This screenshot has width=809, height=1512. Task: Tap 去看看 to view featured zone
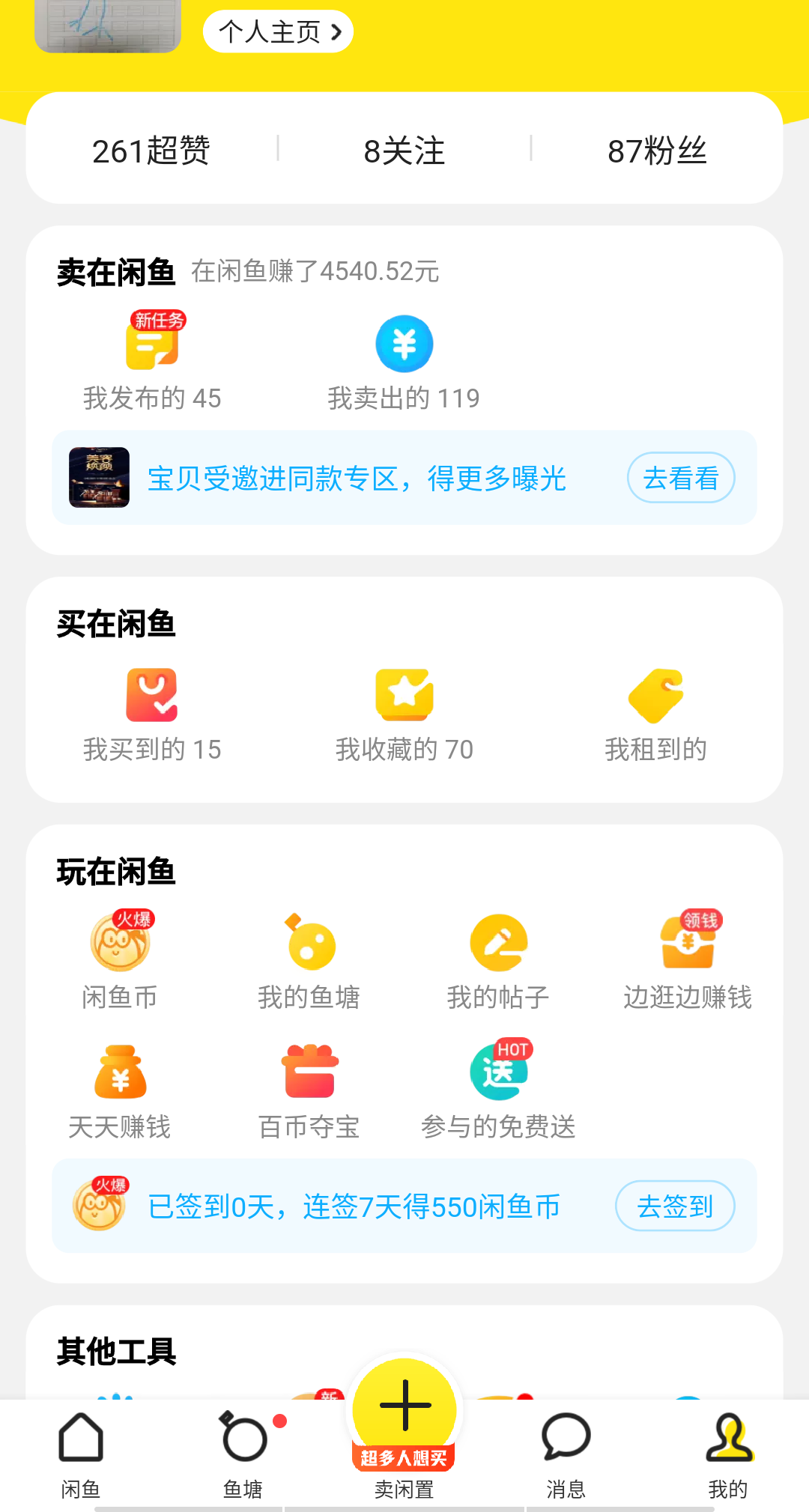tap(680, 477)
